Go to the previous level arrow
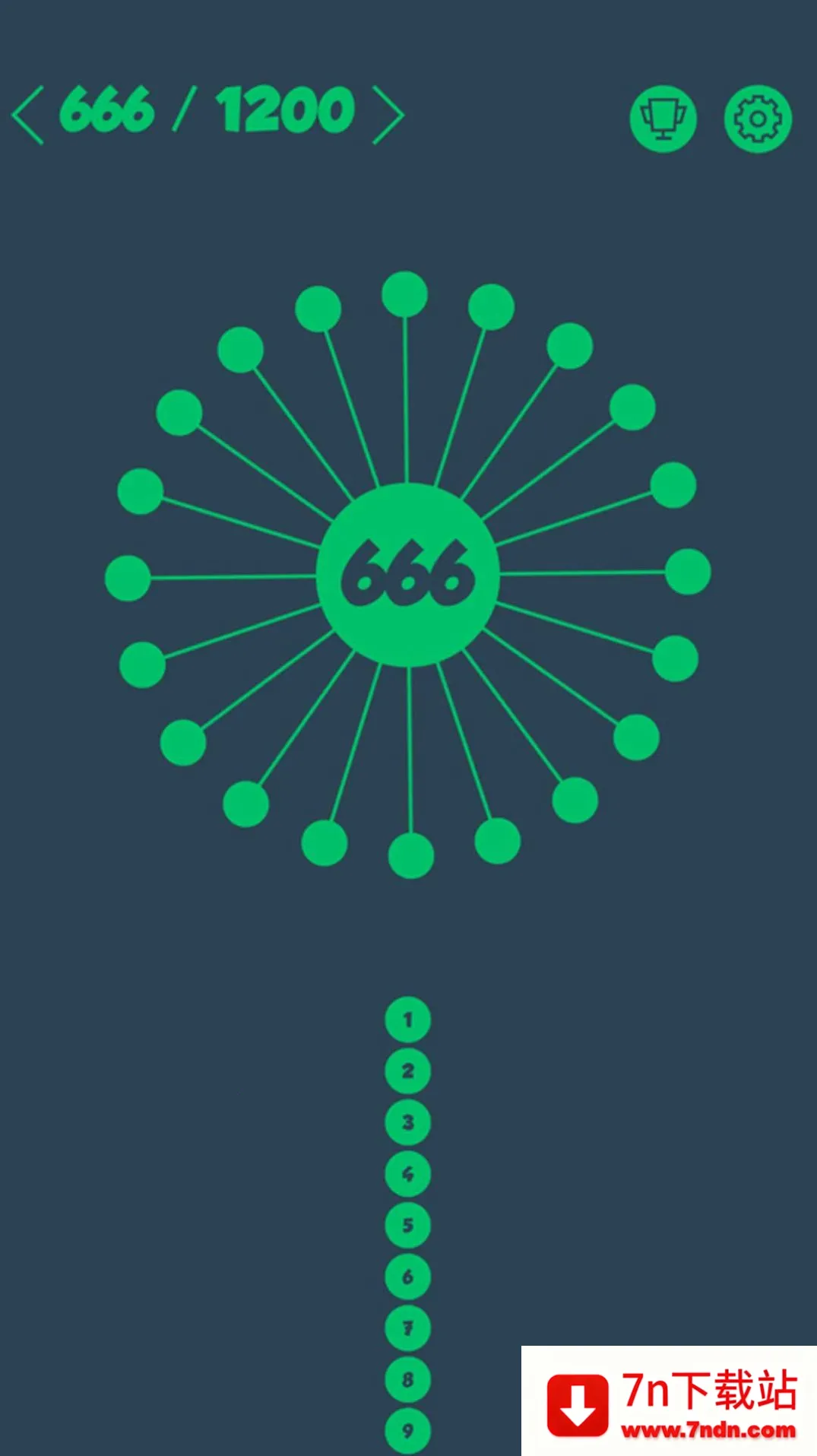Screen dimensions: 817x1456 pos(29,115)
